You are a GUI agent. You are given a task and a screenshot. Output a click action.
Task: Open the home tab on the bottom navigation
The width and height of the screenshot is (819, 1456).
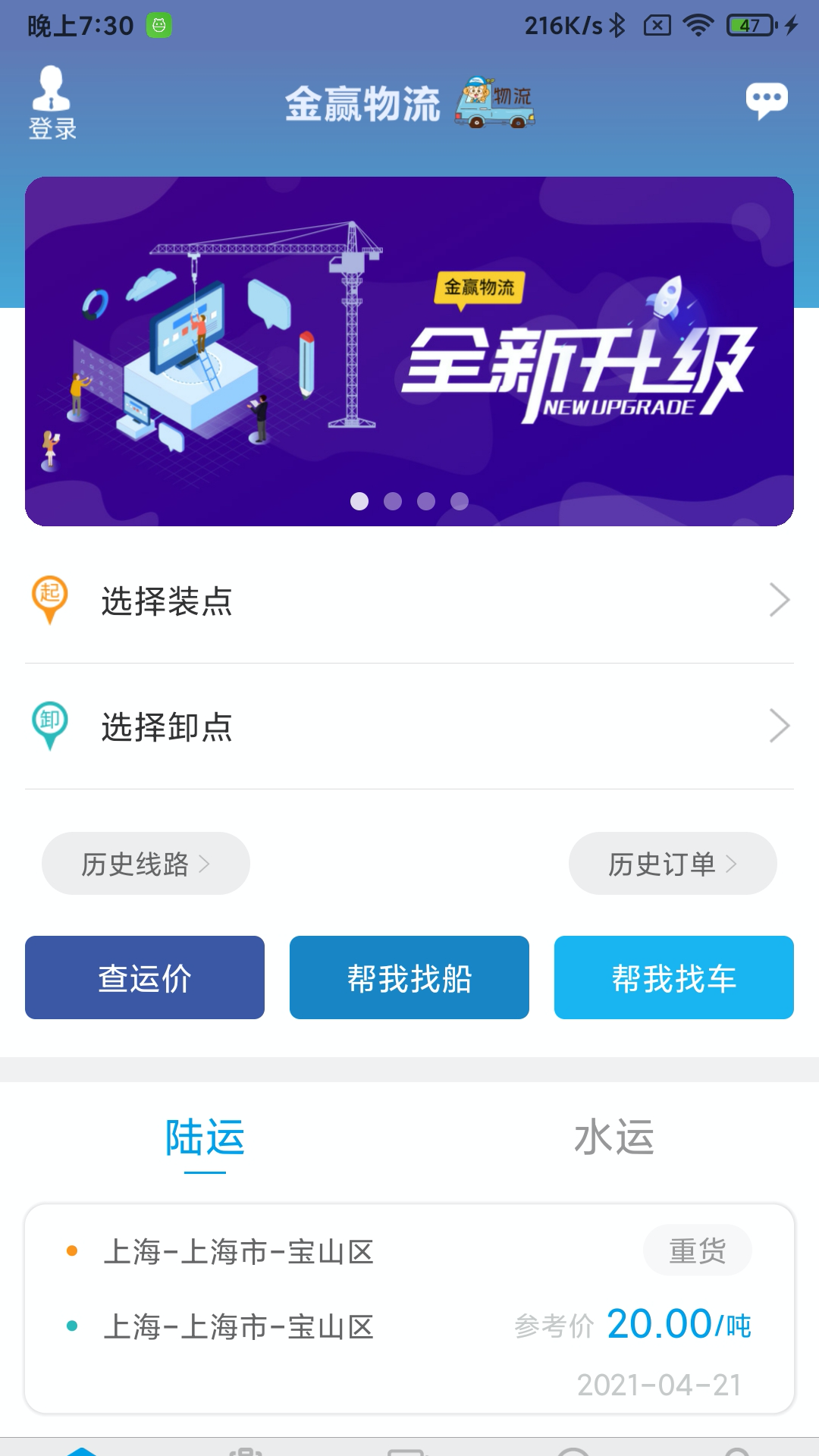coord(83,1445)
